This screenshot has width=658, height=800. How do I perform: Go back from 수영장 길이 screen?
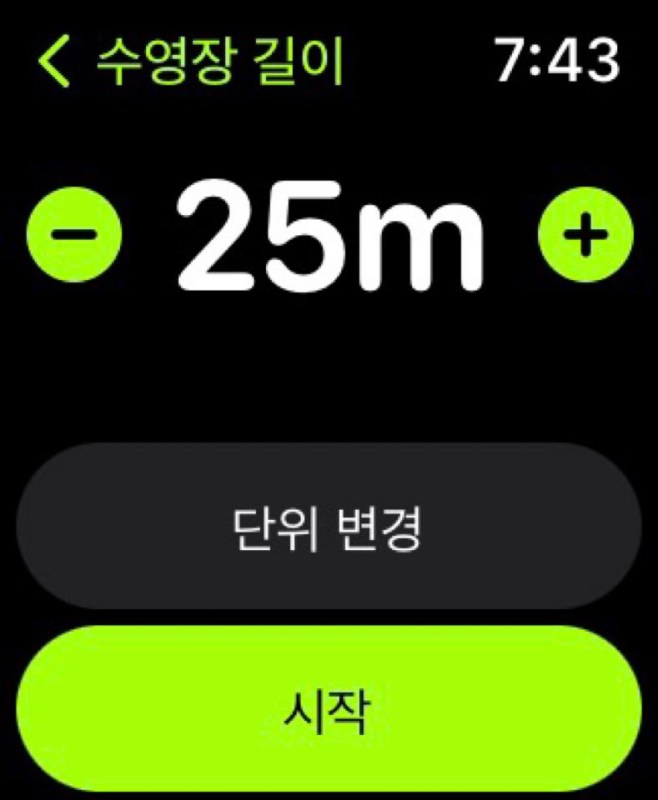55,62
